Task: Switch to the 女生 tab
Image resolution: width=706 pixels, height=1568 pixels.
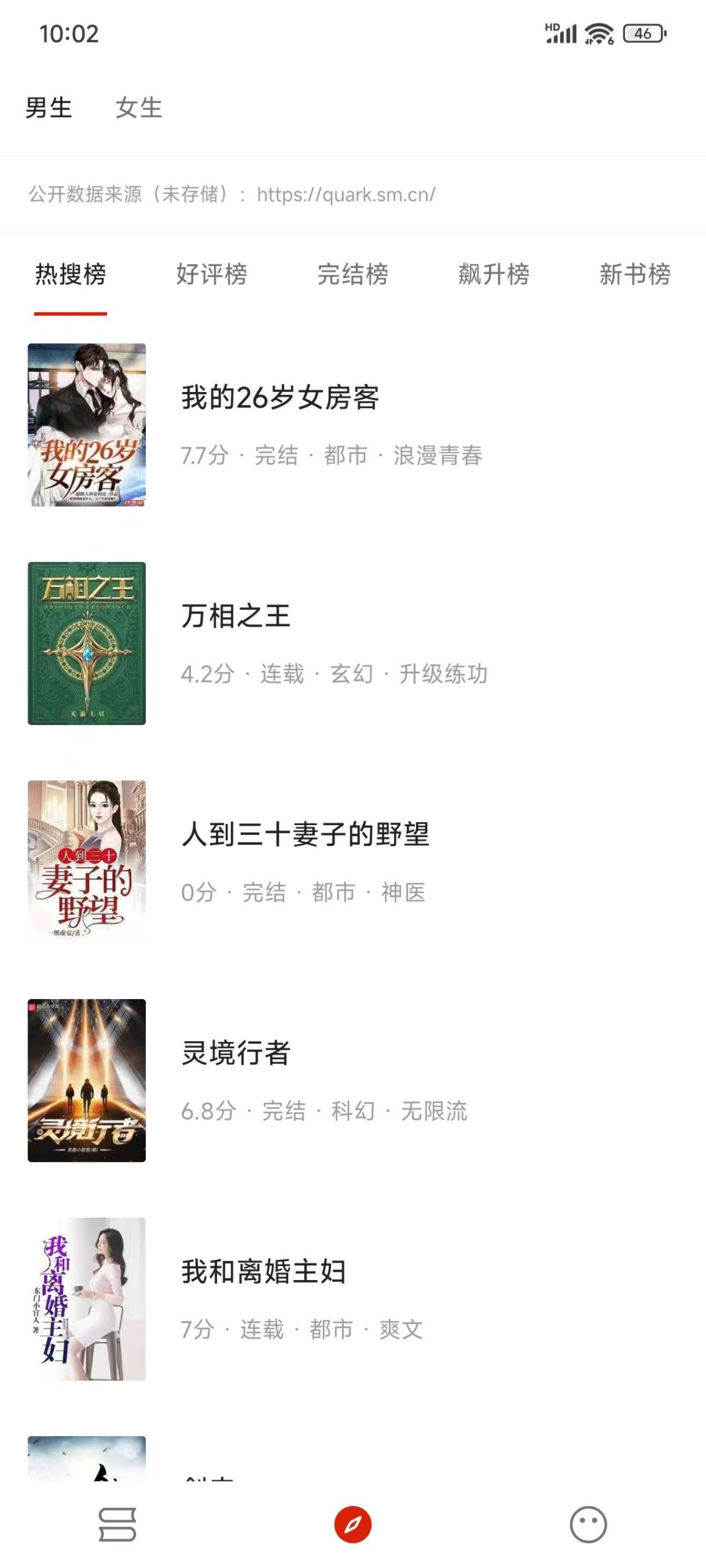Action: click(x=139, y=108)
